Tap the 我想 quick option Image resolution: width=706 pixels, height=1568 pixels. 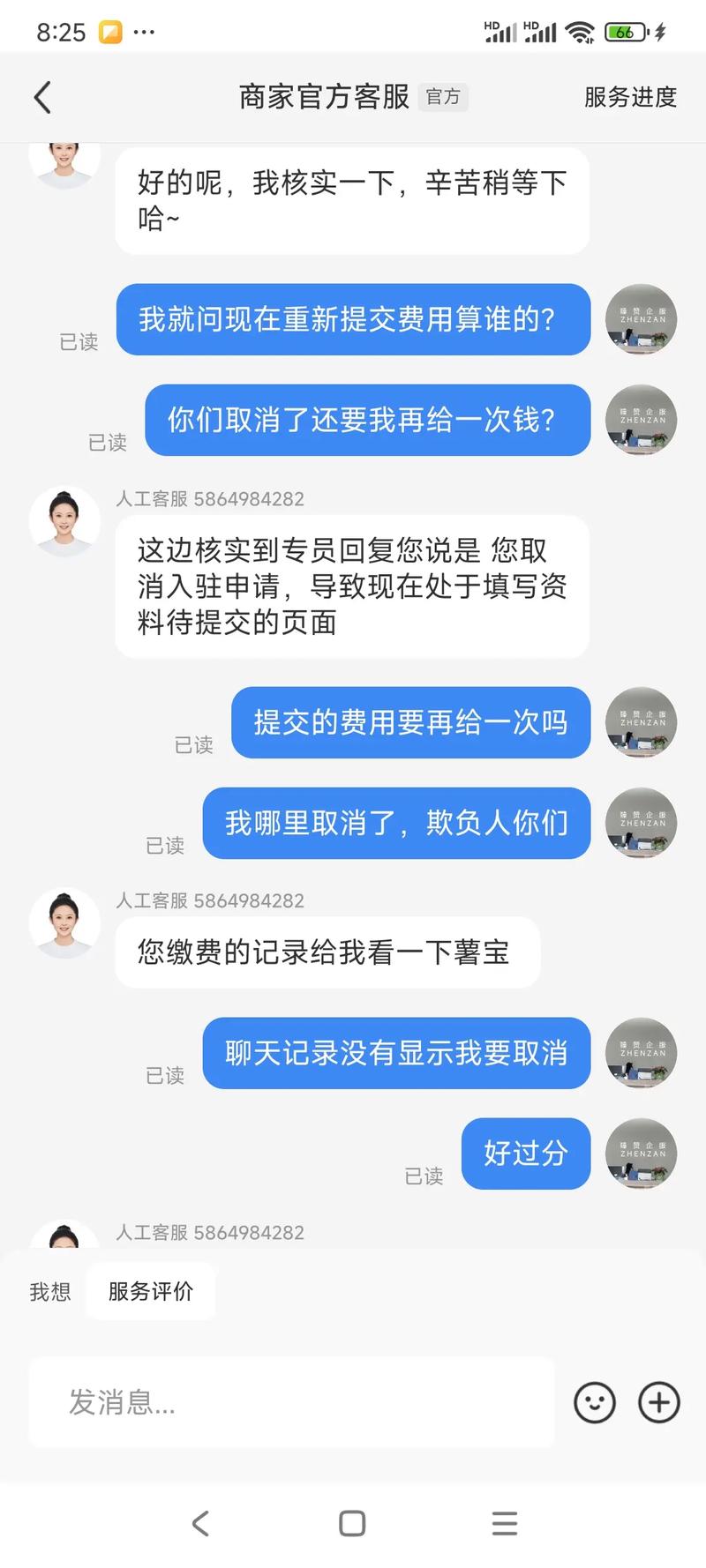point(49,1290)
